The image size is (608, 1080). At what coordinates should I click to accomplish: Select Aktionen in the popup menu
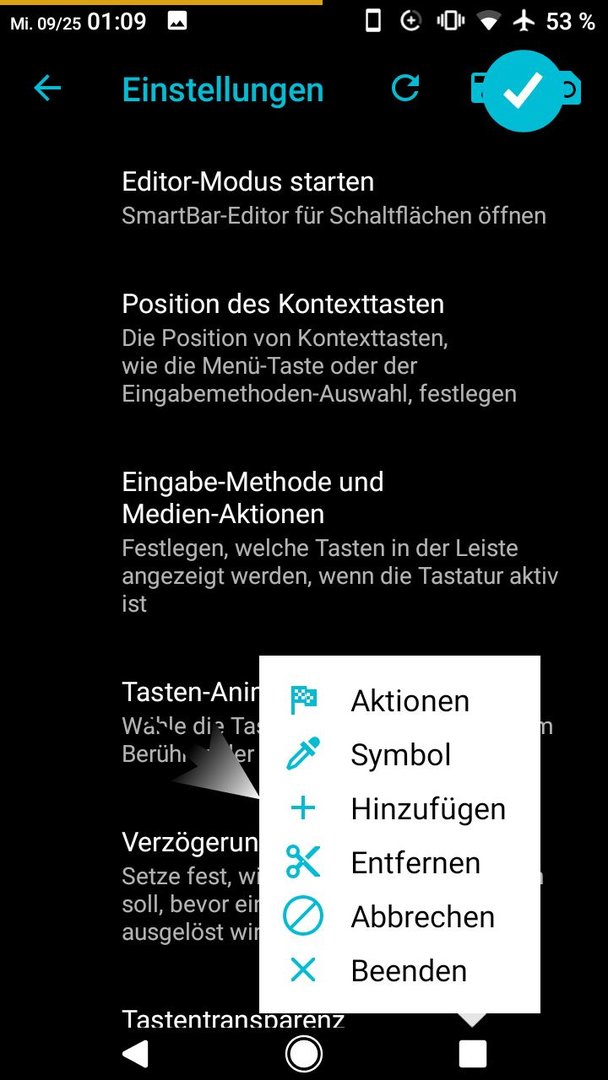(x=399, y=701)
